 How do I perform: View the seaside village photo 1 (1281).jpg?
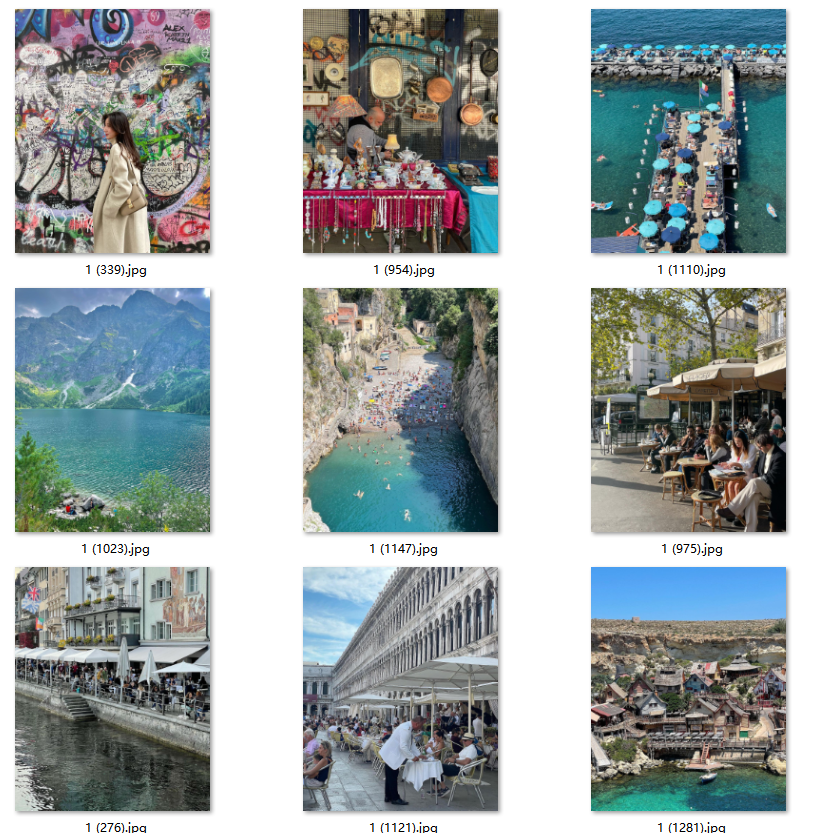pos(688,689)
